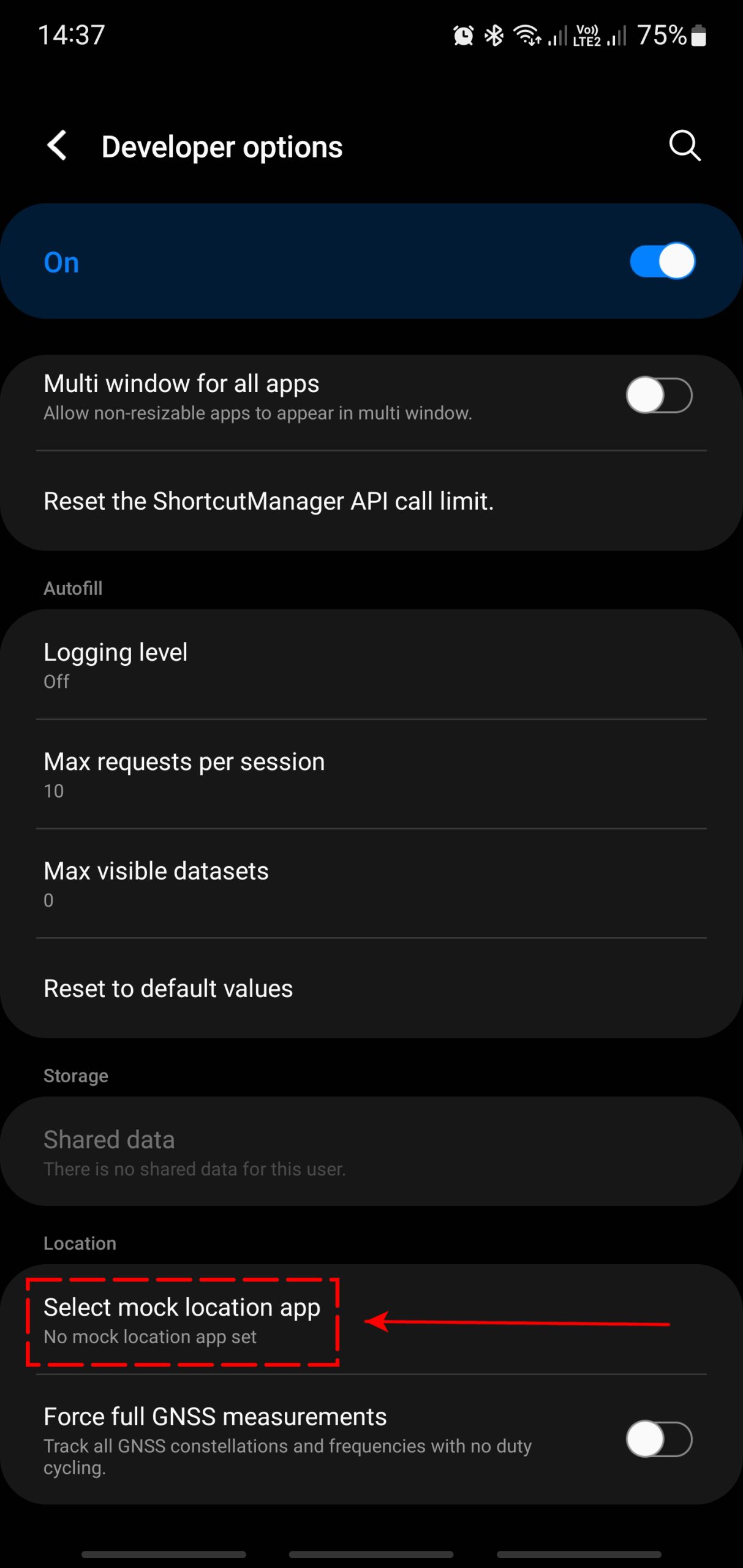Open Max visible datasets setting

point(156,883)
